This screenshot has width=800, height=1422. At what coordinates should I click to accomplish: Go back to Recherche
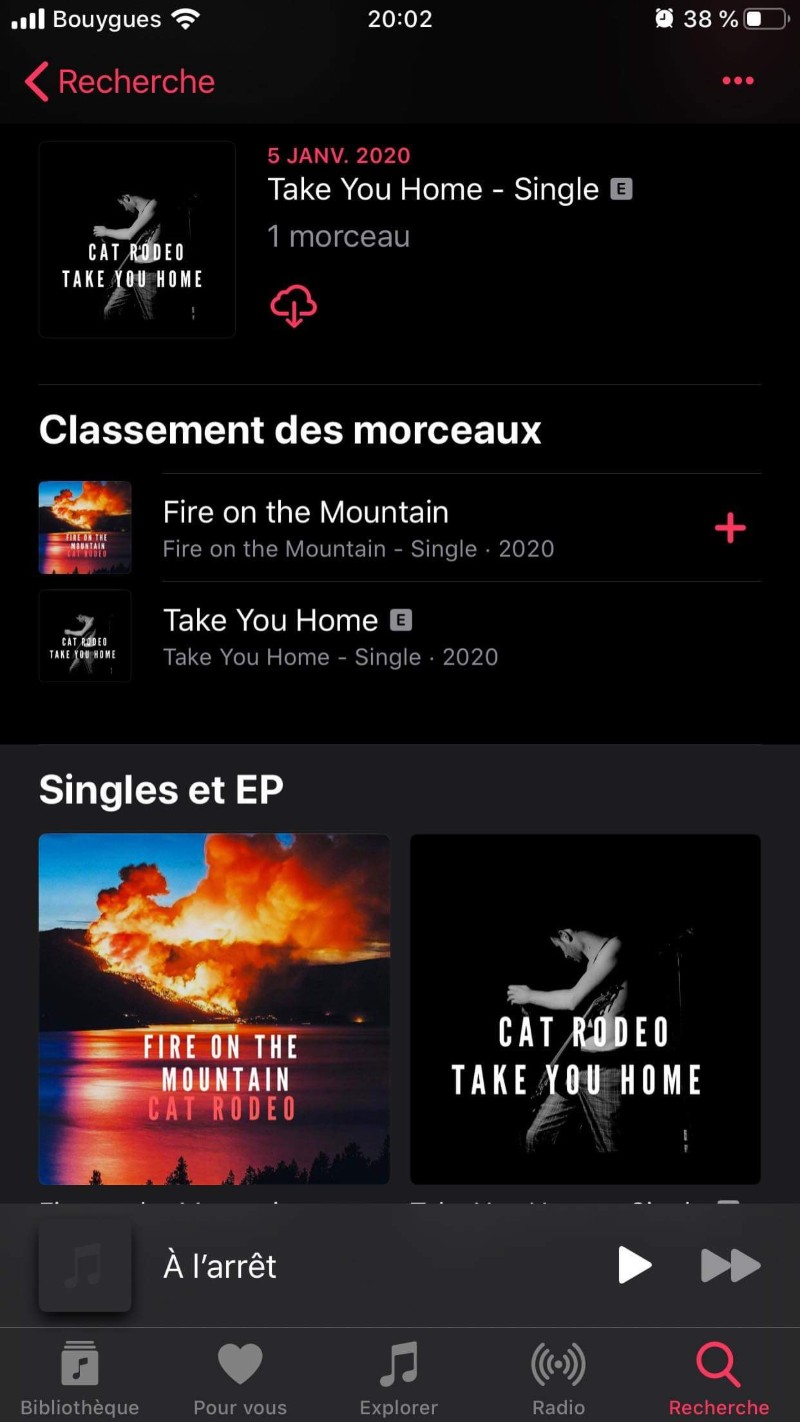120,81
